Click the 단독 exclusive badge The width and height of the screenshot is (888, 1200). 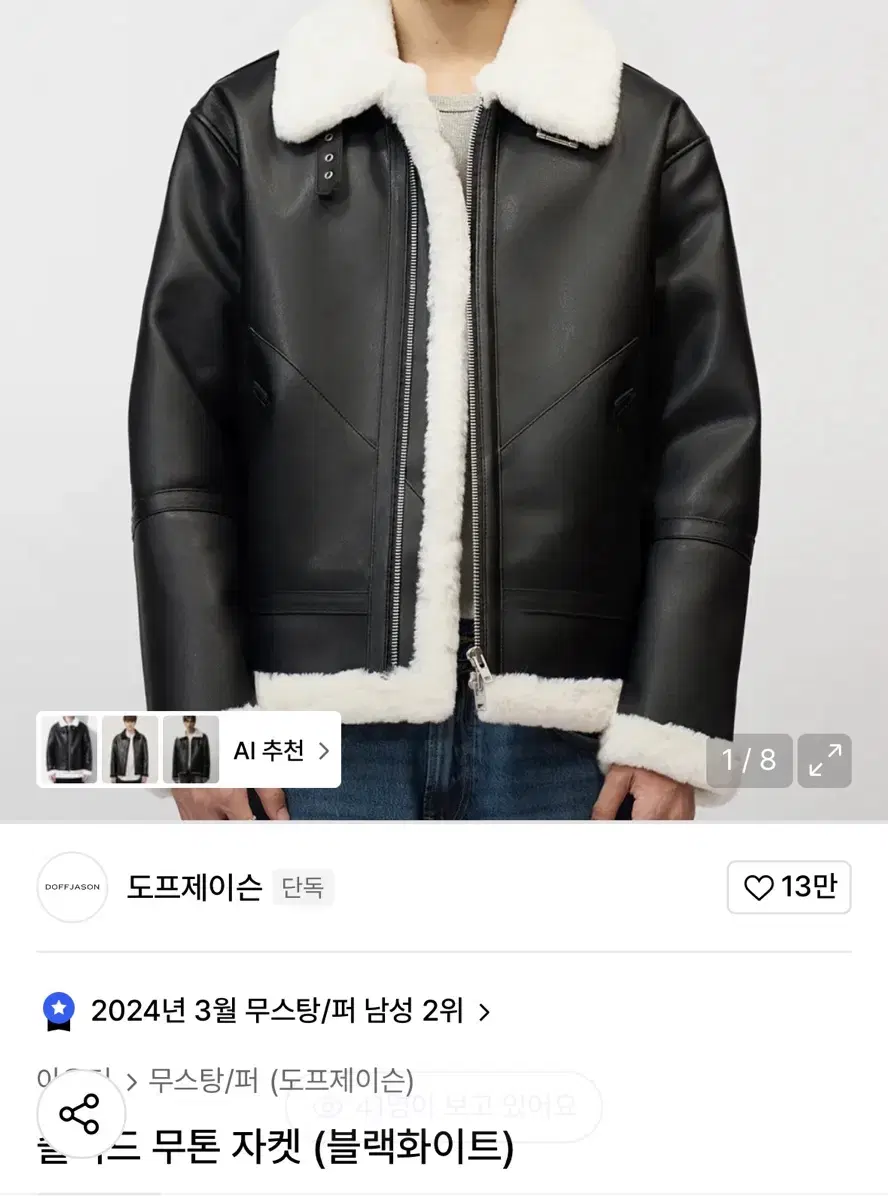[x=303, y=888]
